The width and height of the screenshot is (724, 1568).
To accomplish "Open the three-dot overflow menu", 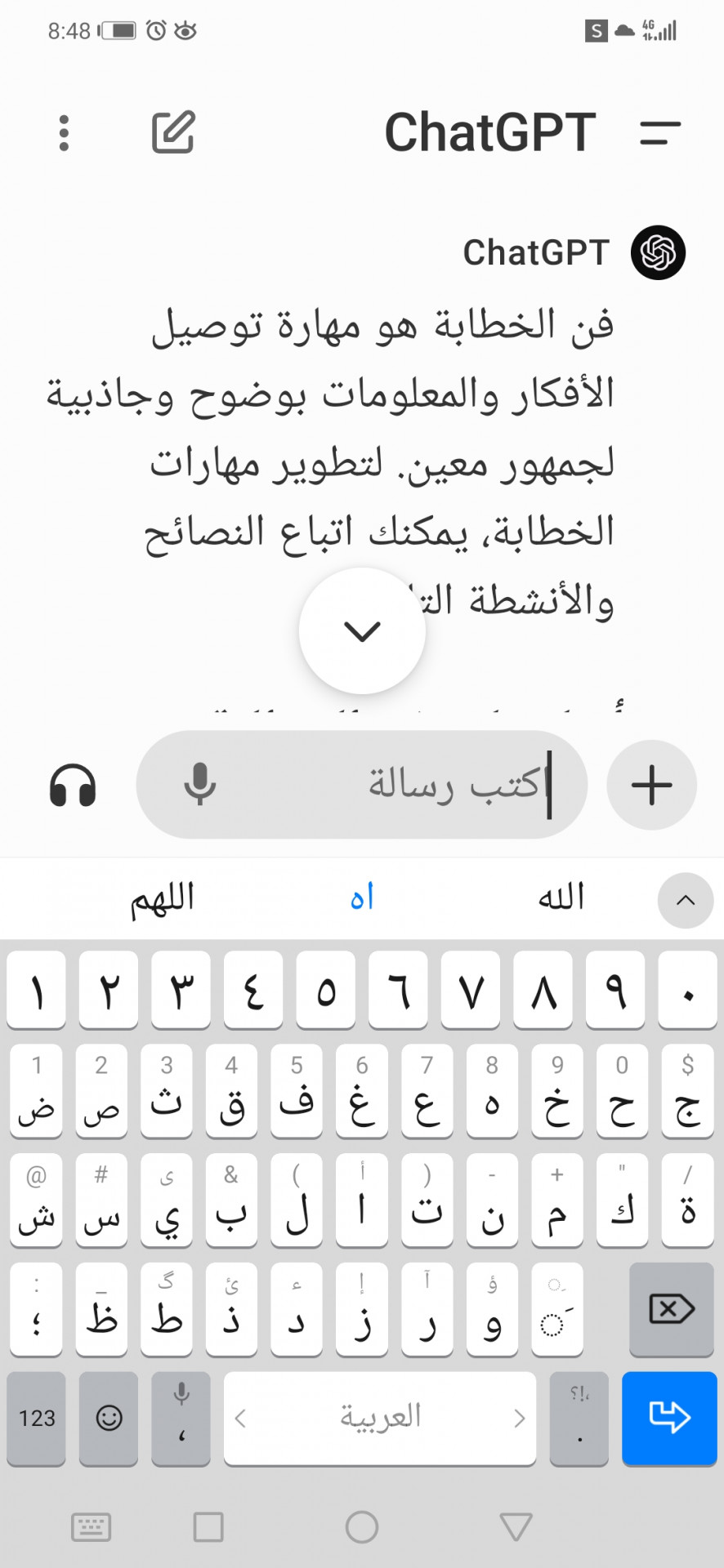I will (x=64, y=132).
